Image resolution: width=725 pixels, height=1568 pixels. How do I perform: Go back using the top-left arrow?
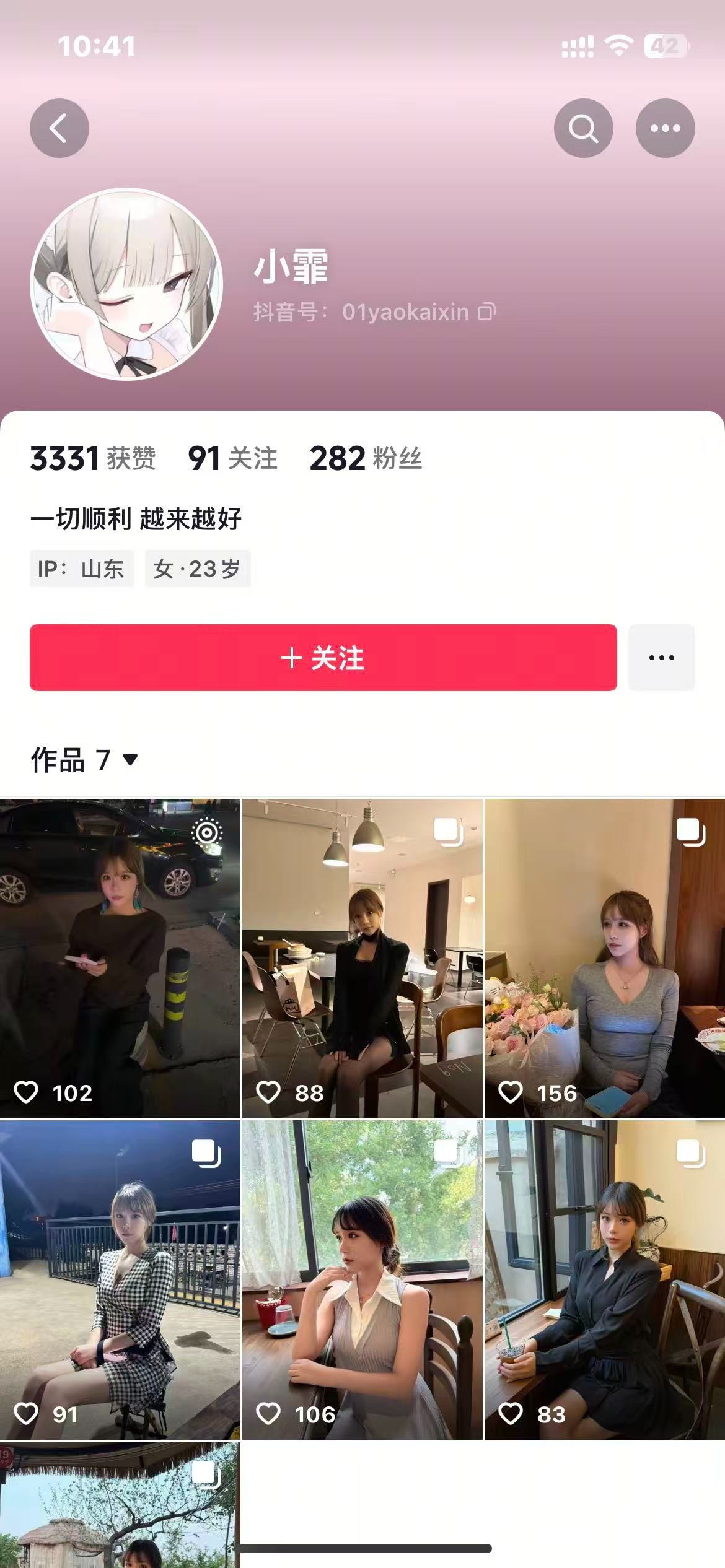tap(59, 128)
